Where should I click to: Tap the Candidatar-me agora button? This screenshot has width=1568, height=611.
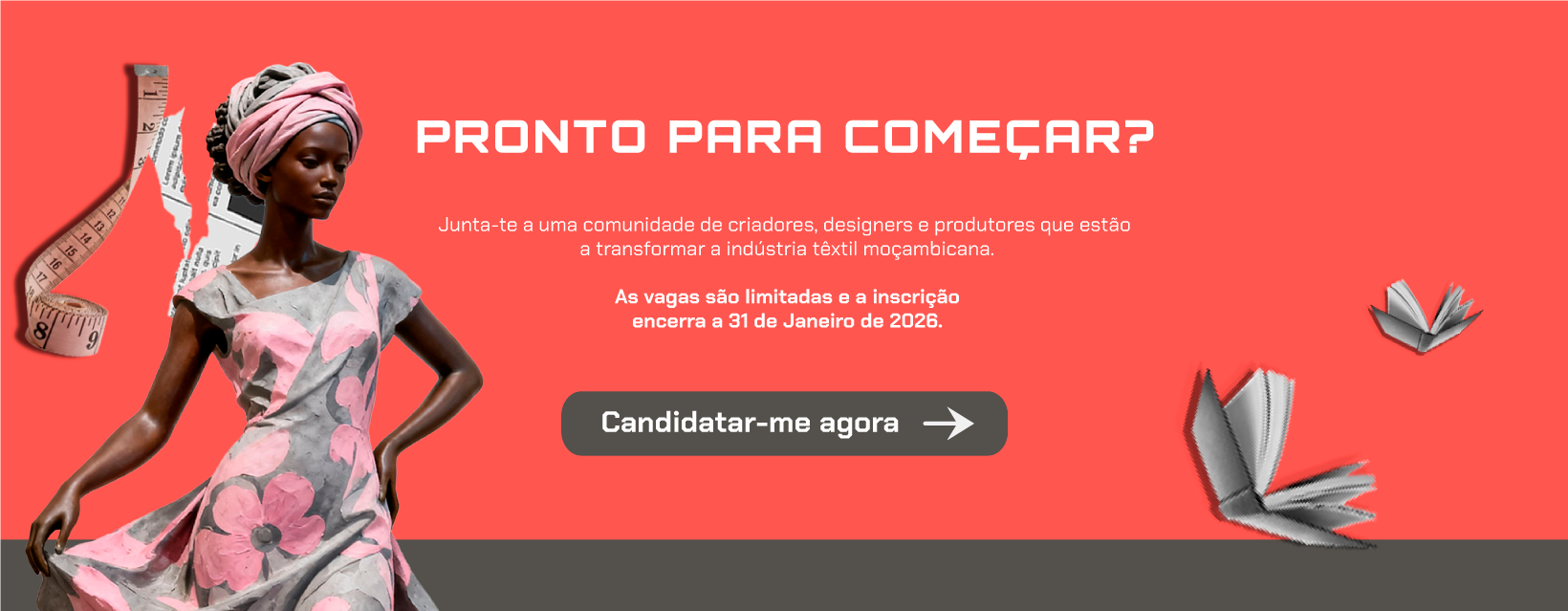(784, 423)
